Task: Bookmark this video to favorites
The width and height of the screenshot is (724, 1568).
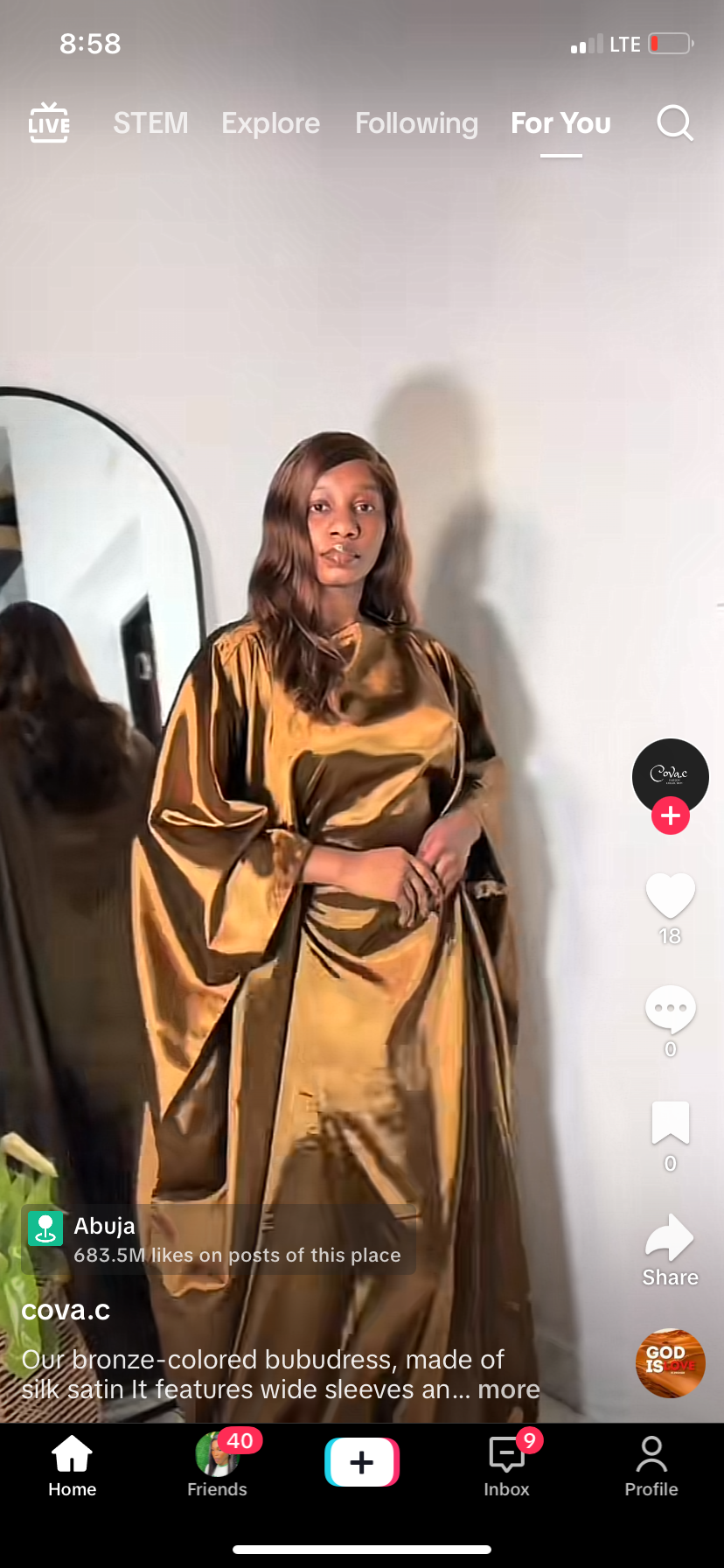Action: point(670,1123)
